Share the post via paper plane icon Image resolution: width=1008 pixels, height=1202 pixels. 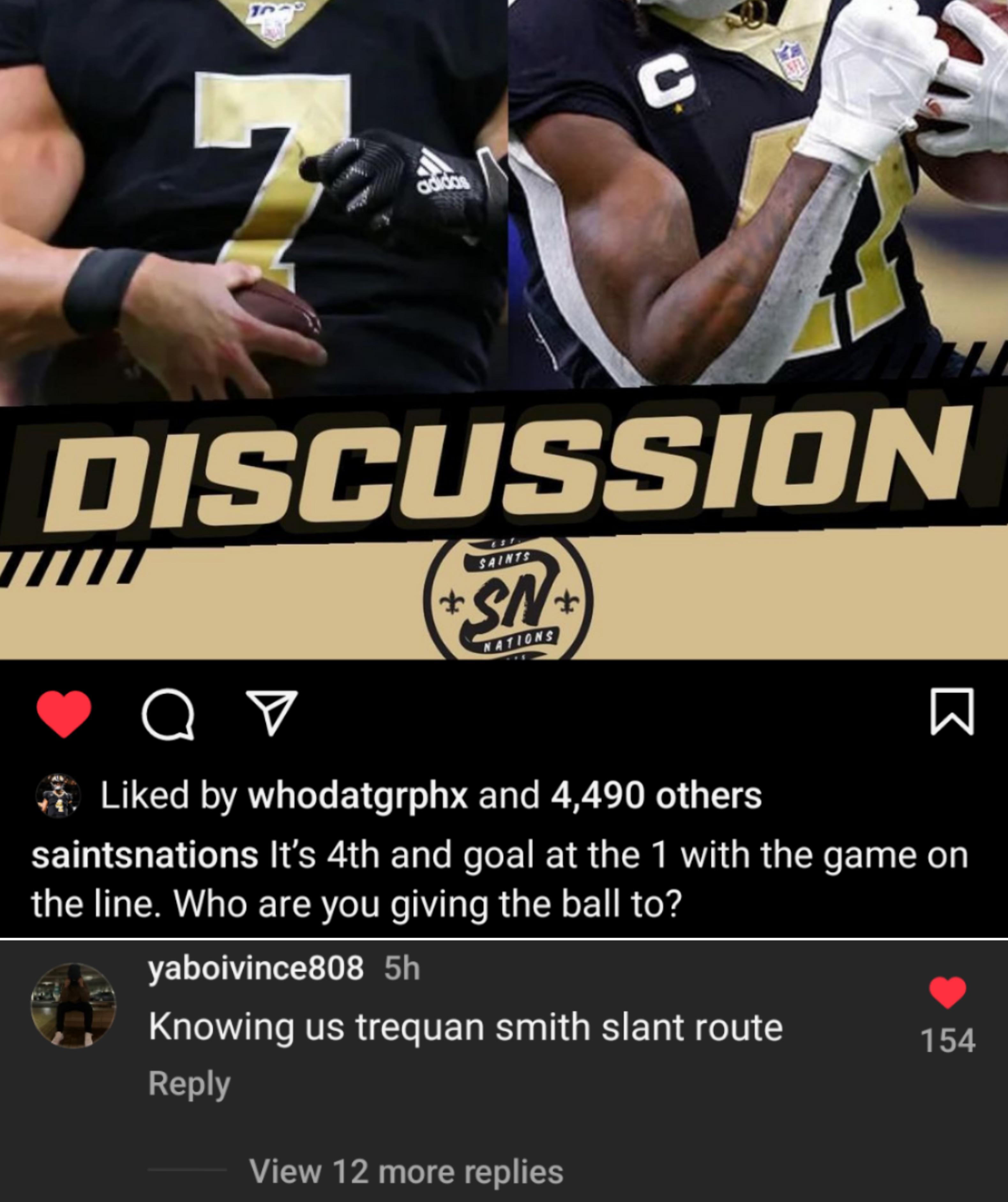point(271,713)
